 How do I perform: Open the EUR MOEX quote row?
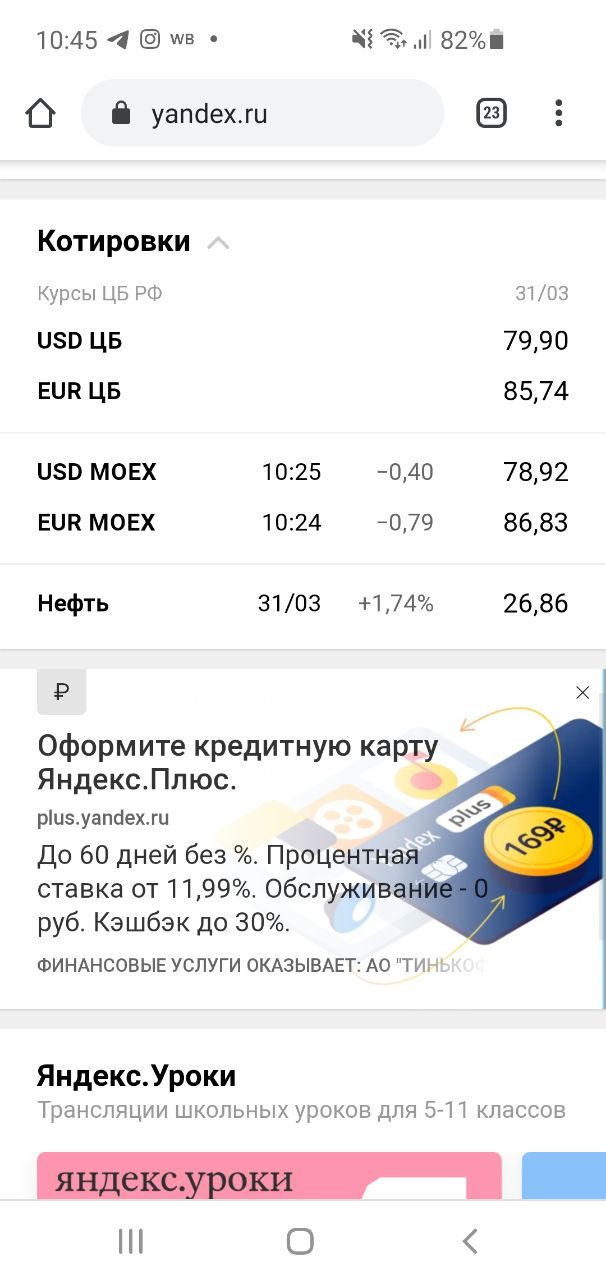[x=303, y=522]
